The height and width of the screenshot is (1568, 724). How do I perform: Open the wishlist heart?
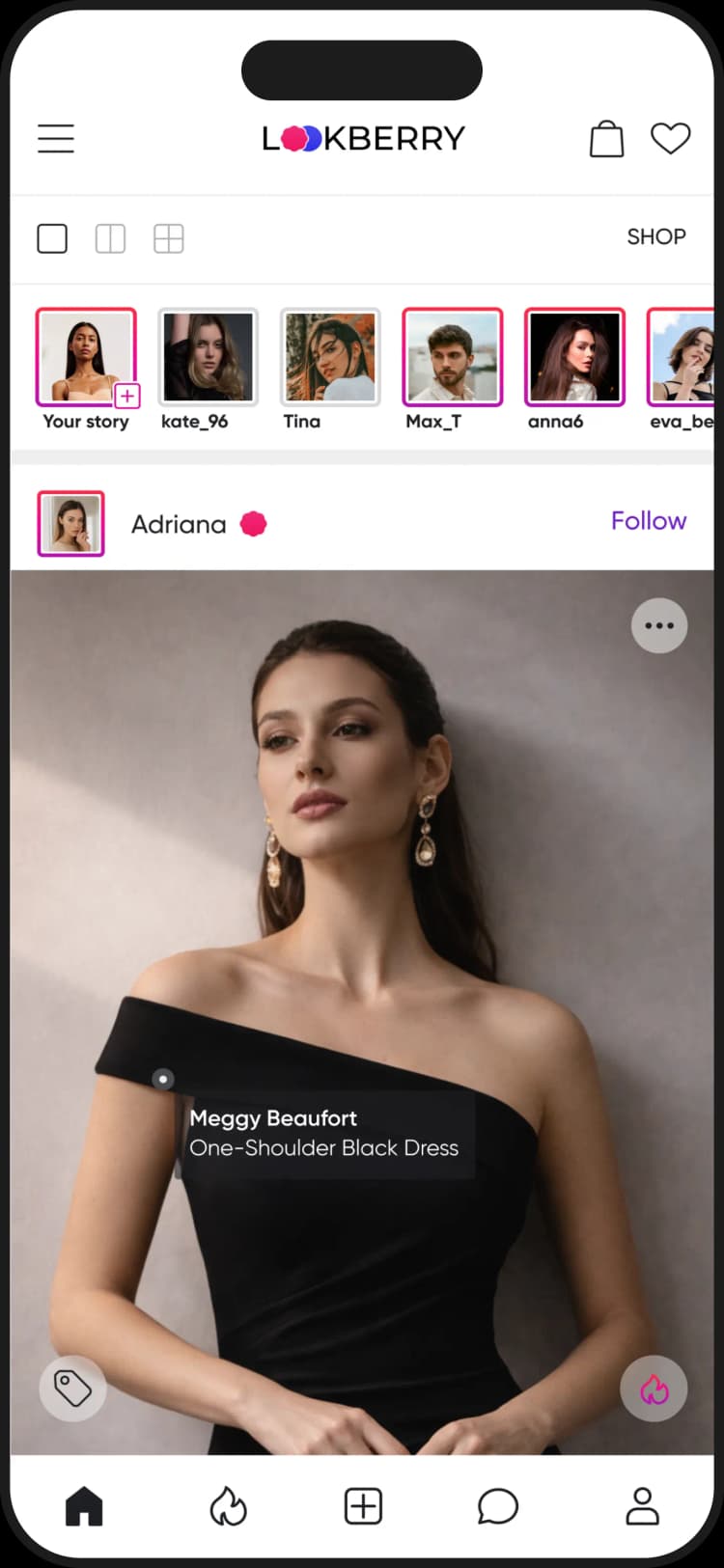(670, 139)
